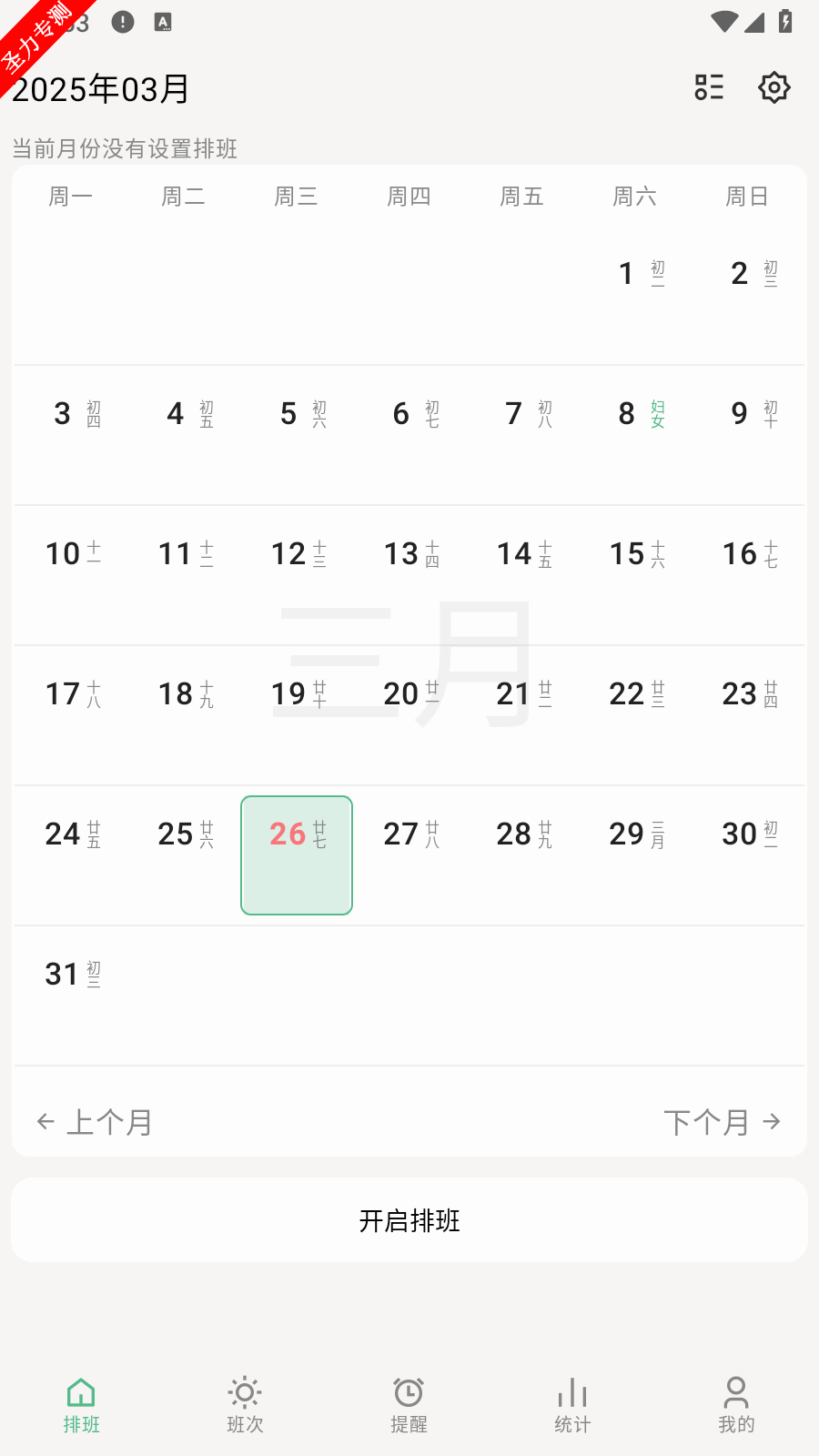Viewport: 819px width, 1456px height.
Task: Switch to the 提醒 tab
Action: coord(409,1406)
